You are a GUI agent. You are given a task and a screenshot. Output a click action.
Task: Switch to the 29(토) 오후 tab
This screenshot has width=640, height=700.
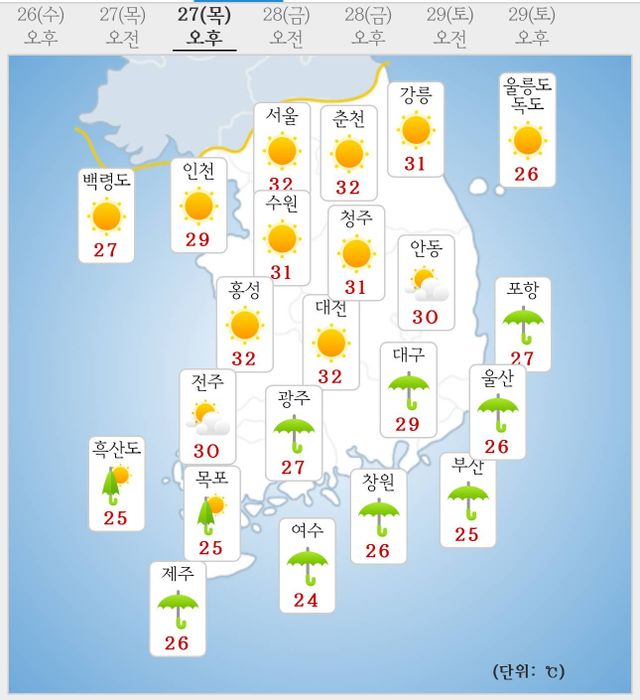pos(532,26)
